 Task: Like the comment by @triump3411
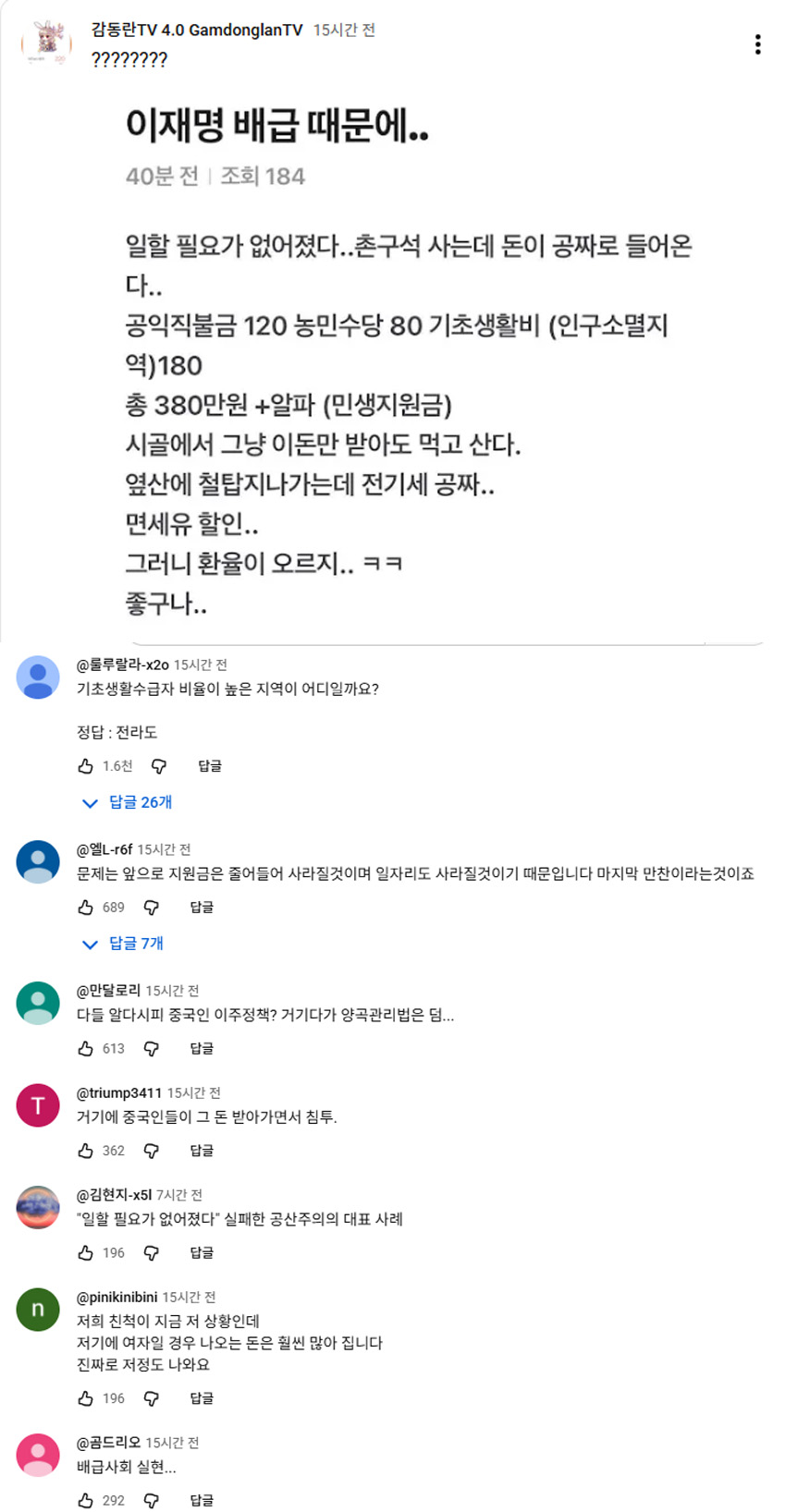click(86, 1151)
